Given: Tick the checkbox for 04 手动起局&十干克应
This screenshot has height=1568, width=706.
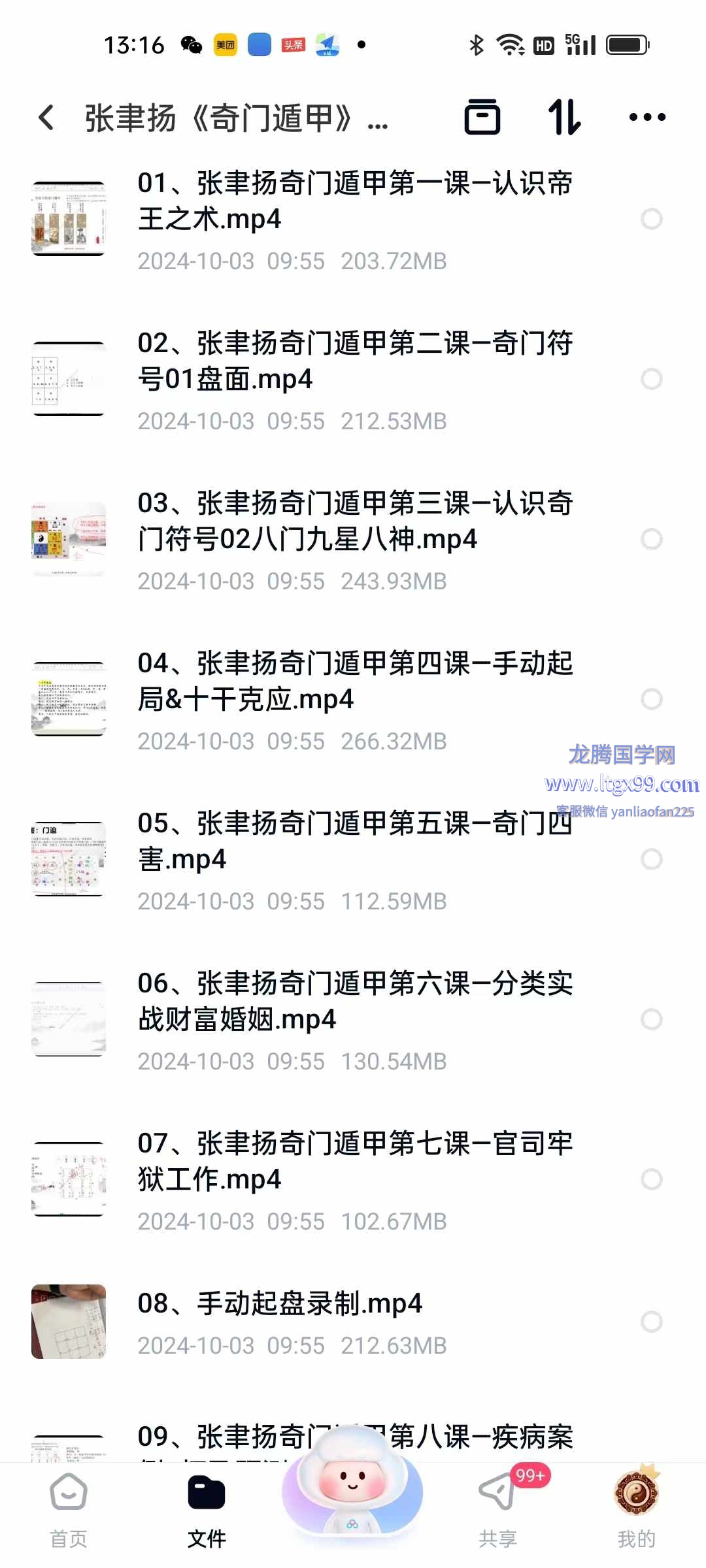Looking at the screenshot, I should [x=651, y=699].
